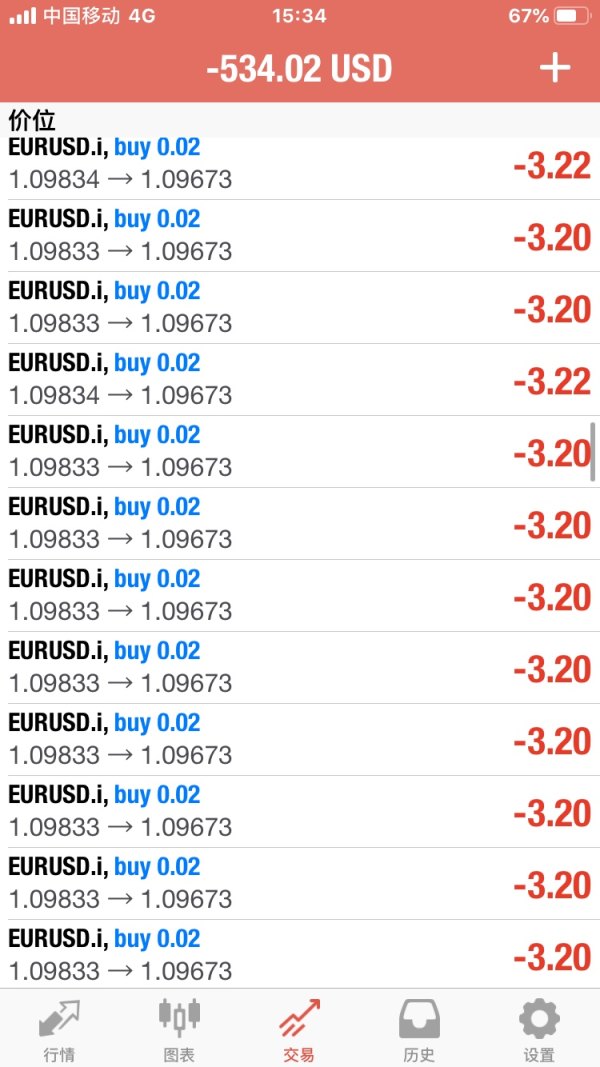
Task: Tap the plus icon for new order
Action: pyautogui.click(x=554, y=68)
